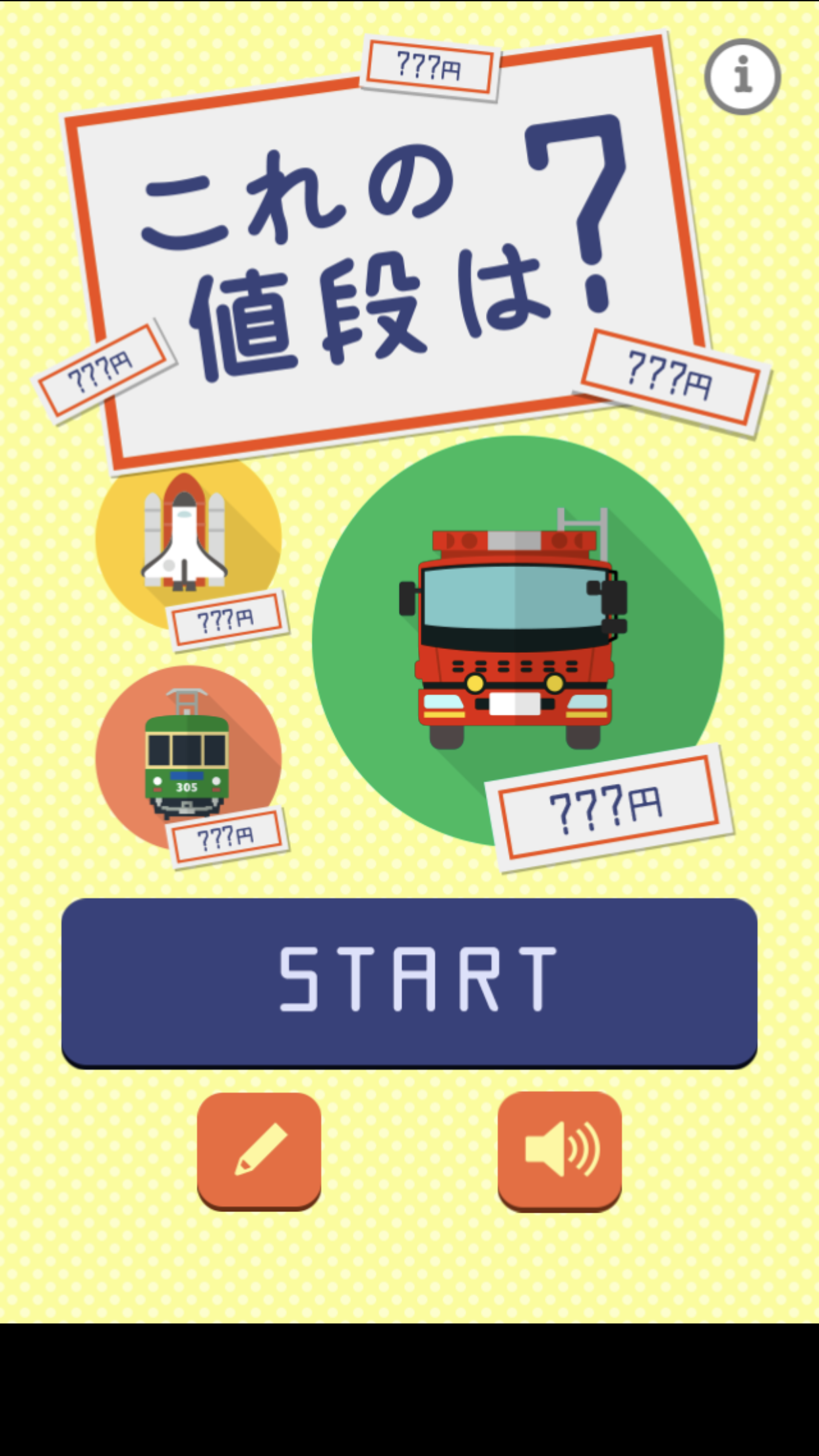
Task: Tap the START button
Action: (409, 981)
